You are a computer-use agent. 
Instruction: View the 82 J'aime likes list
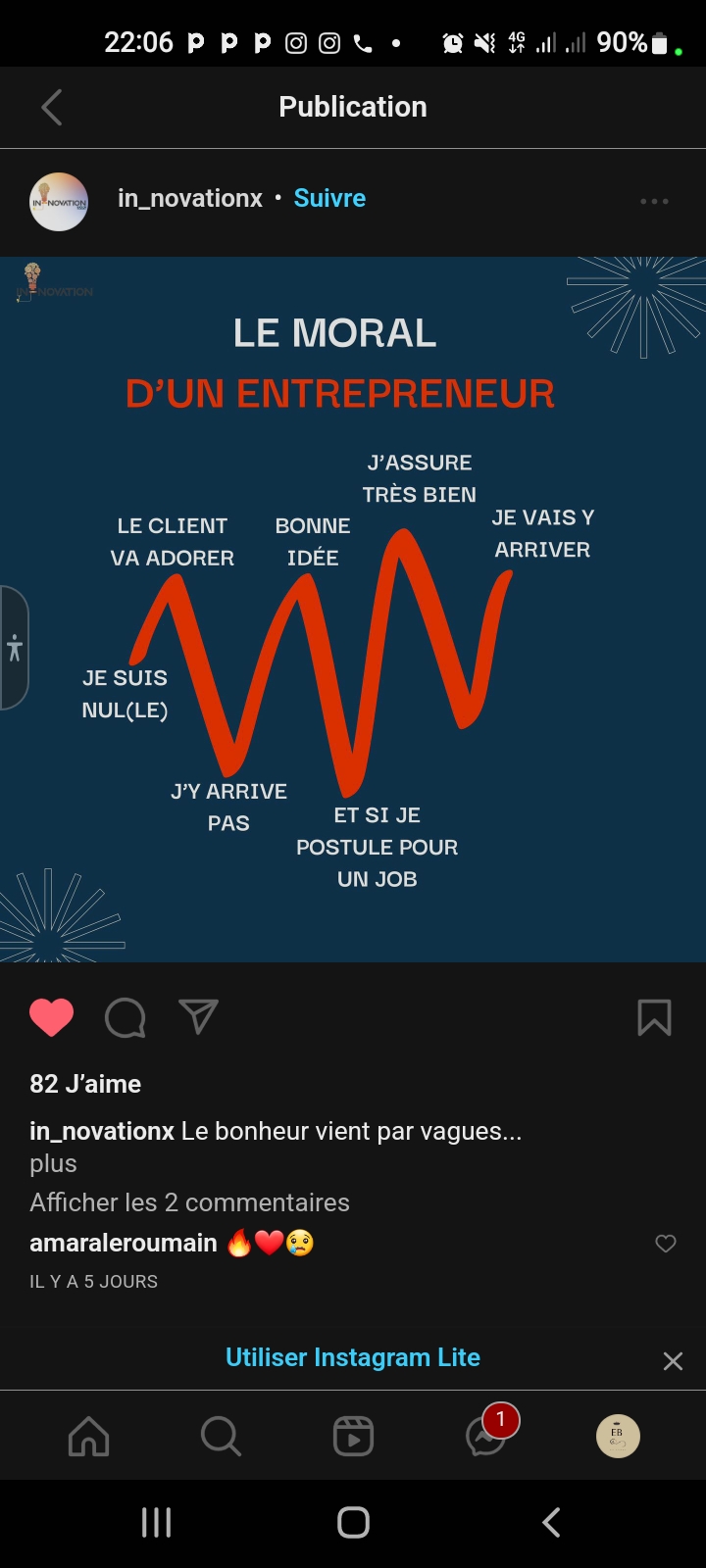click(85, 1084)
